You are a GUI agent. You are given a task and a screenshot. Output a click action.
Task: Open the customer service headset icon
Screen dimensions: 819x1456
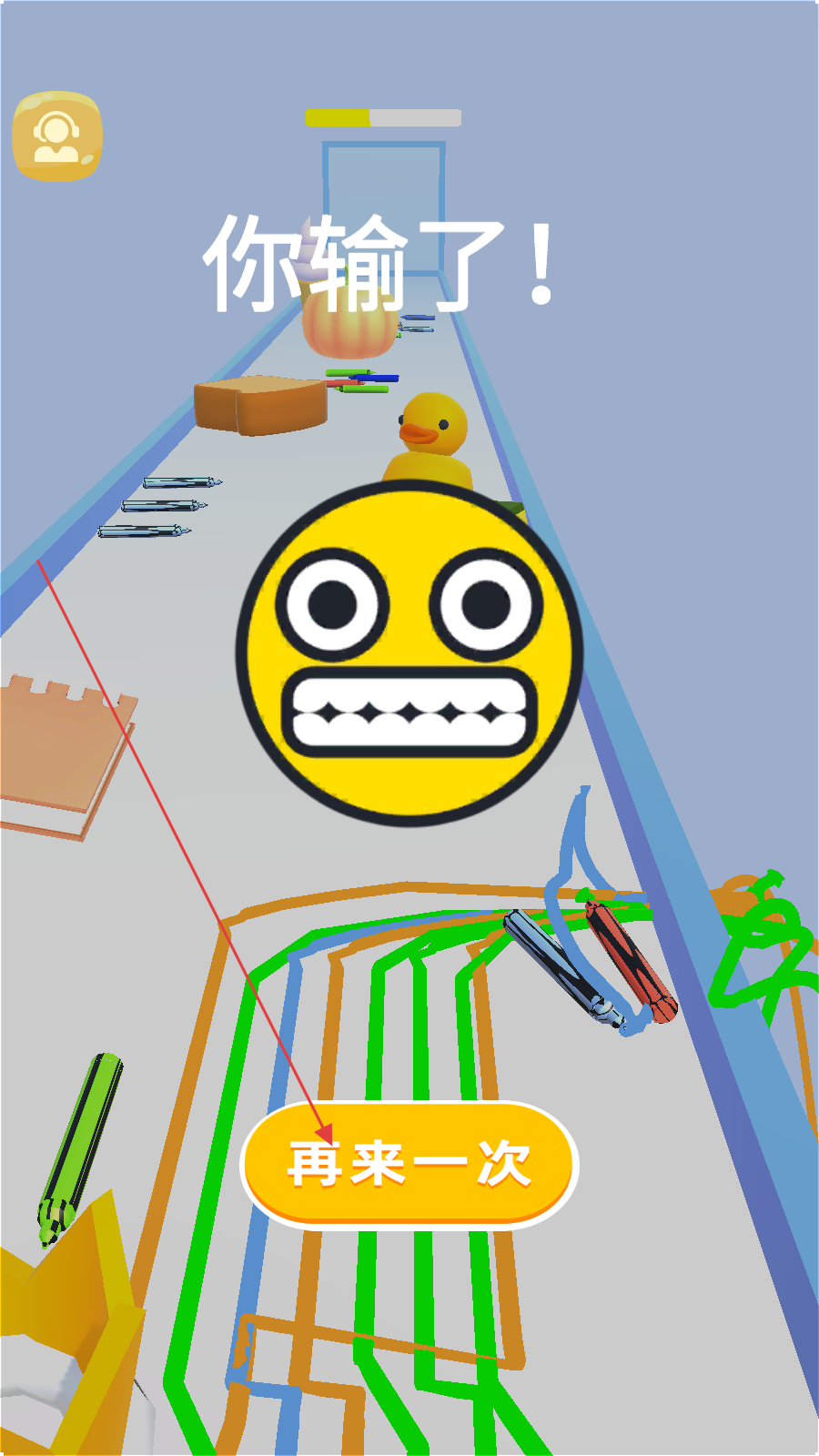coord(57,136)
